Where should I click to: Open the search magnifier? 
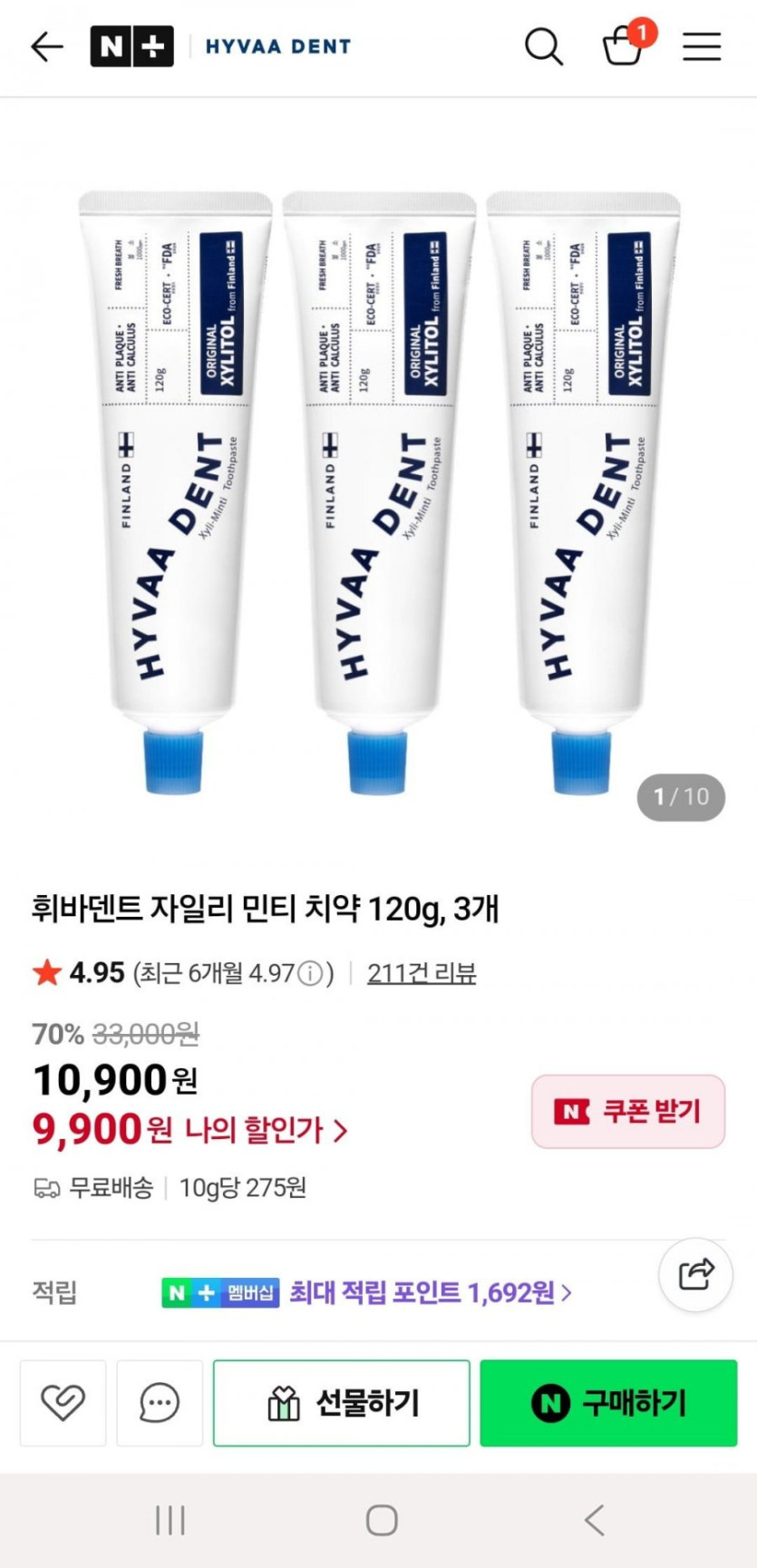coord(543,46)
